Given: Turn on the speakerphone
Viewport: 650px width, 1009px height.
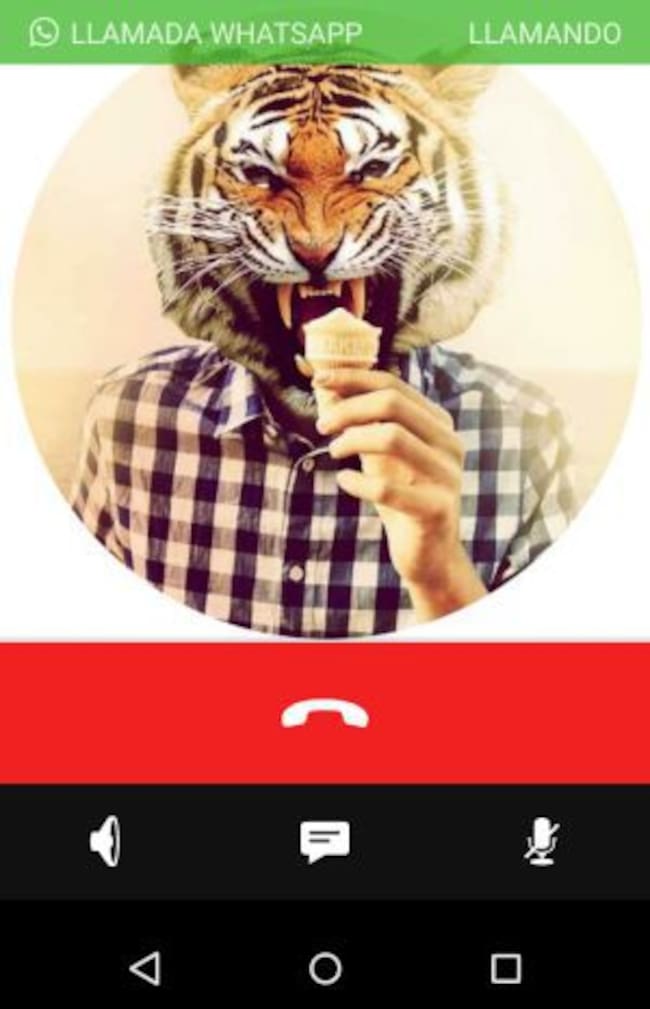Looking at the screenshot, I should click(x=106, y=841).
